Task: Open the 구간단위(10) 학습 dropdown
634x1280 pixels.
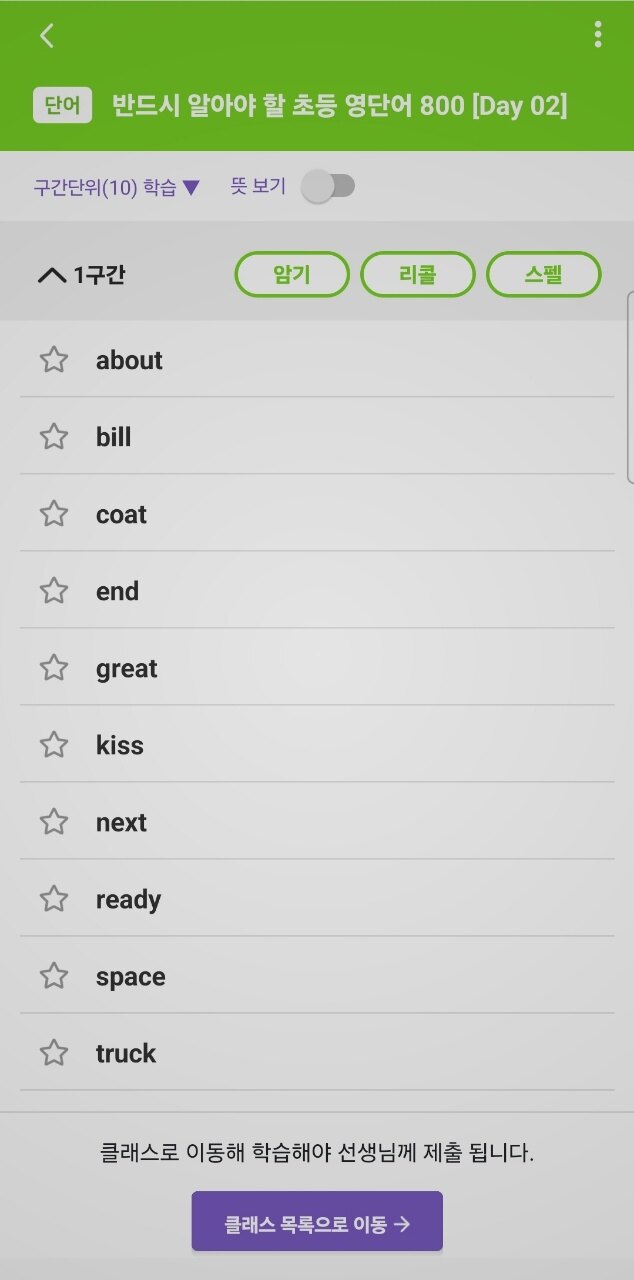Action: pos(117,187)
